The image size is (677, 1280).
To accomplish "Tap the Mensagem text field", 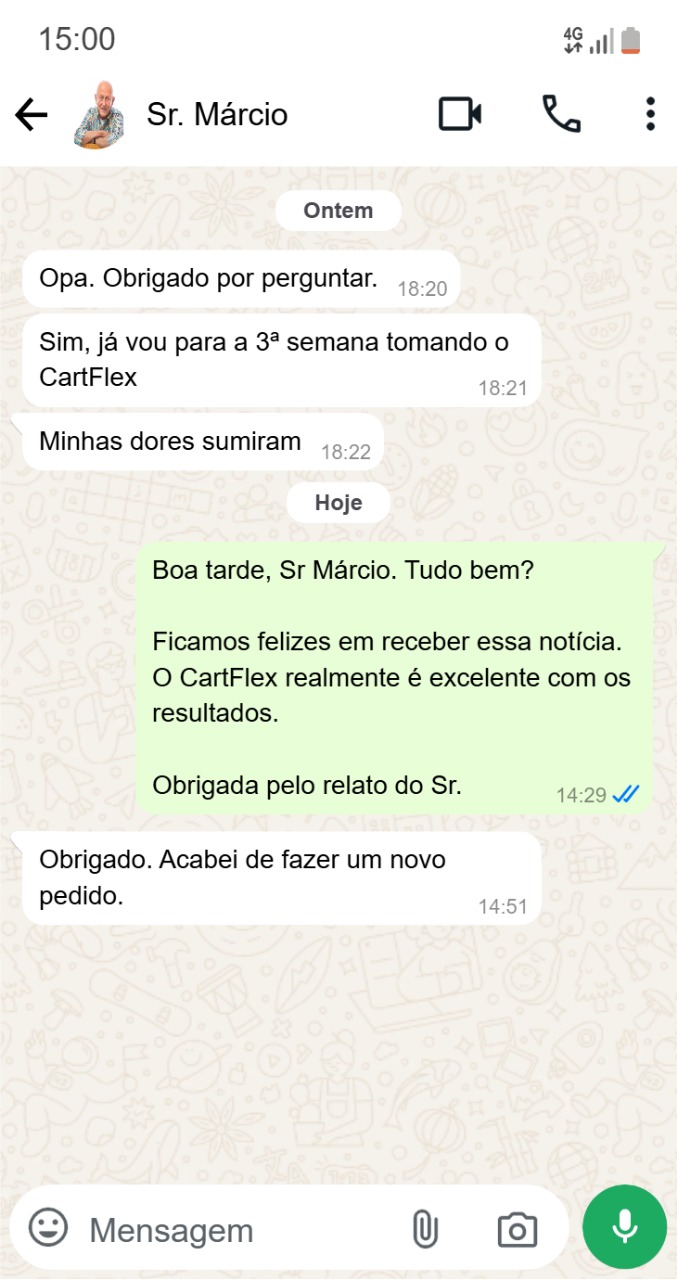I will tap(230, 1229).
